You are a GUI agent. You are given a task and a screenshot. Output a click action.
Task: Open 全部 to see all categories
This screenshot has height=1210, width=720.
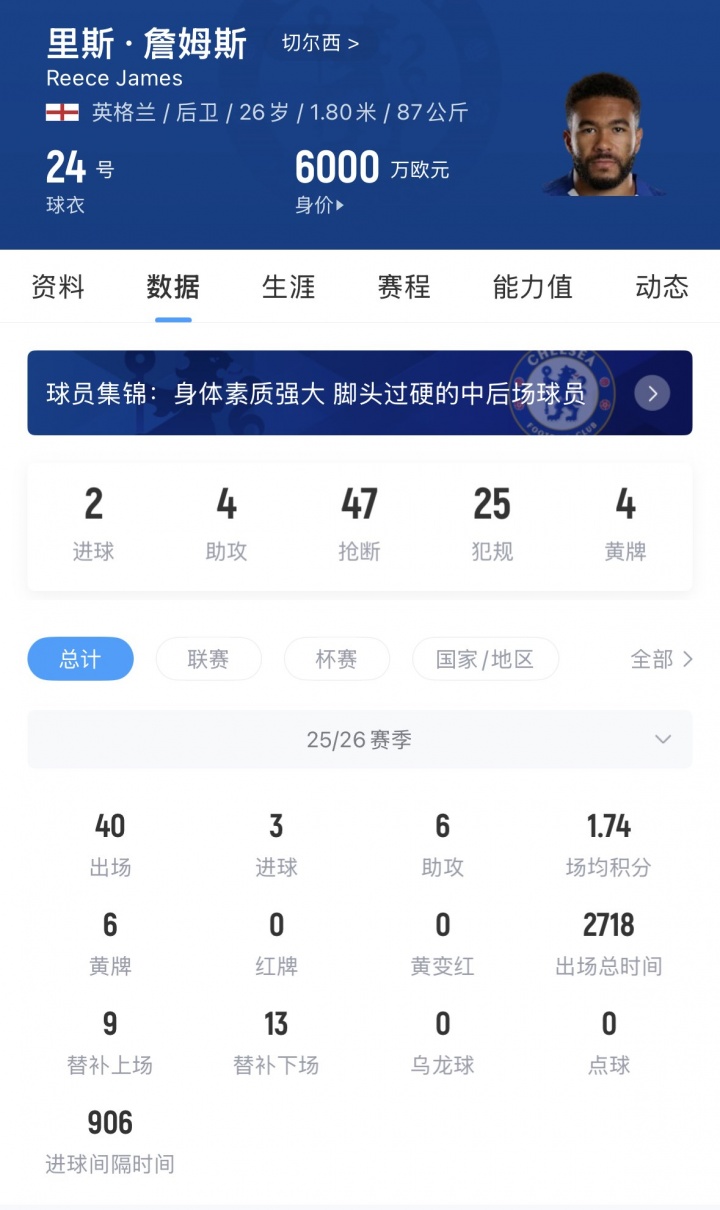pyautogui.click(x=660, y=659)
